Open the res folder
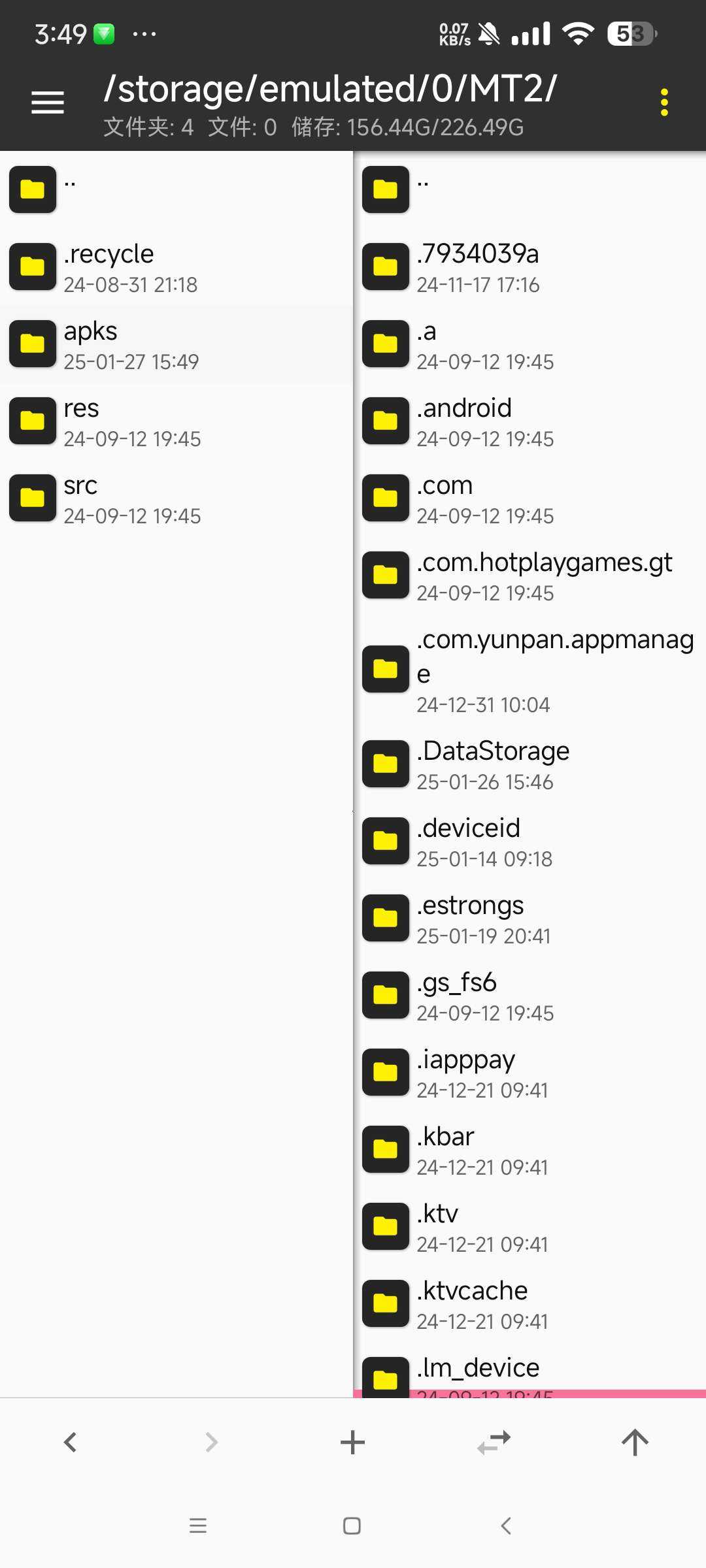The image size is (706, 1568). (x=176, y=421)
